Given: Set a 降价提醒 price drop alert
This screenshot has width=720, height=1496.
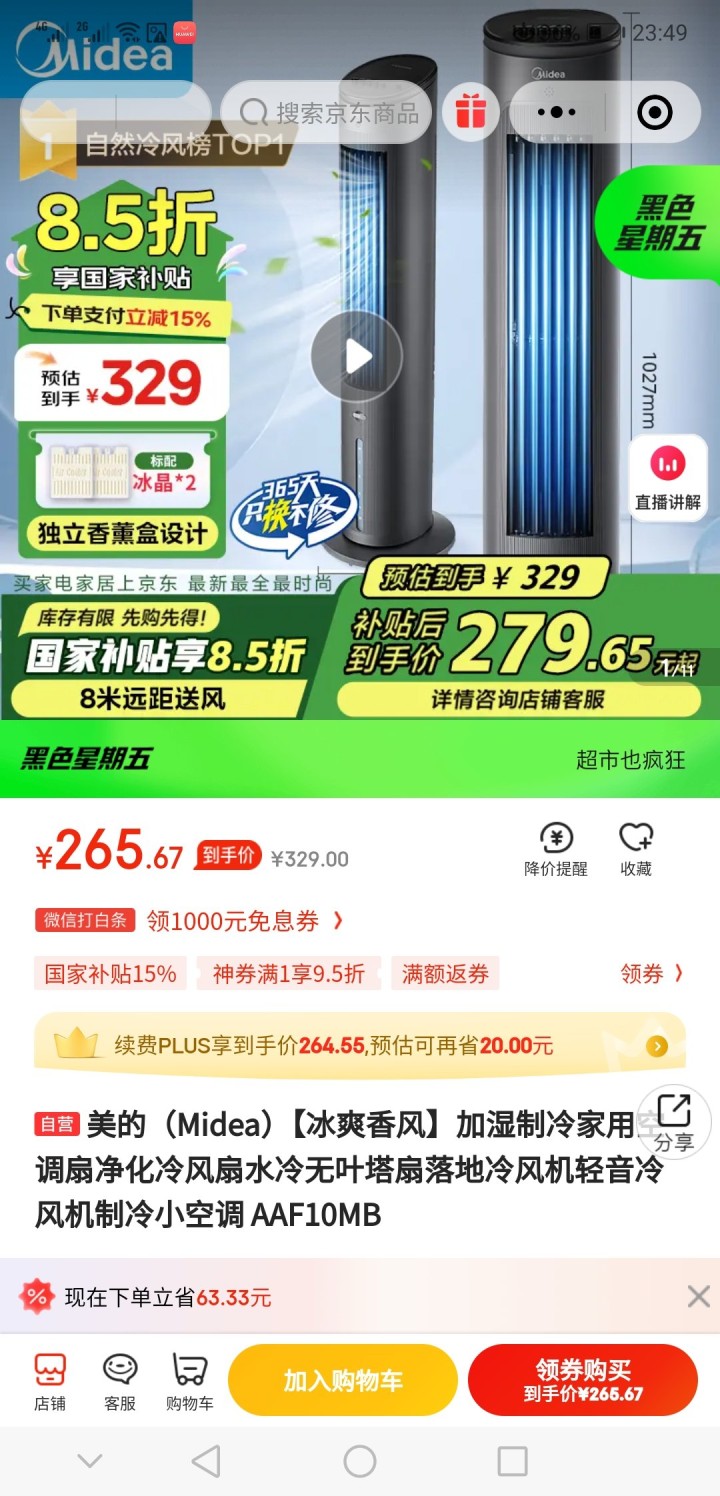Looking at the screenshot, I should coord(556,850).
